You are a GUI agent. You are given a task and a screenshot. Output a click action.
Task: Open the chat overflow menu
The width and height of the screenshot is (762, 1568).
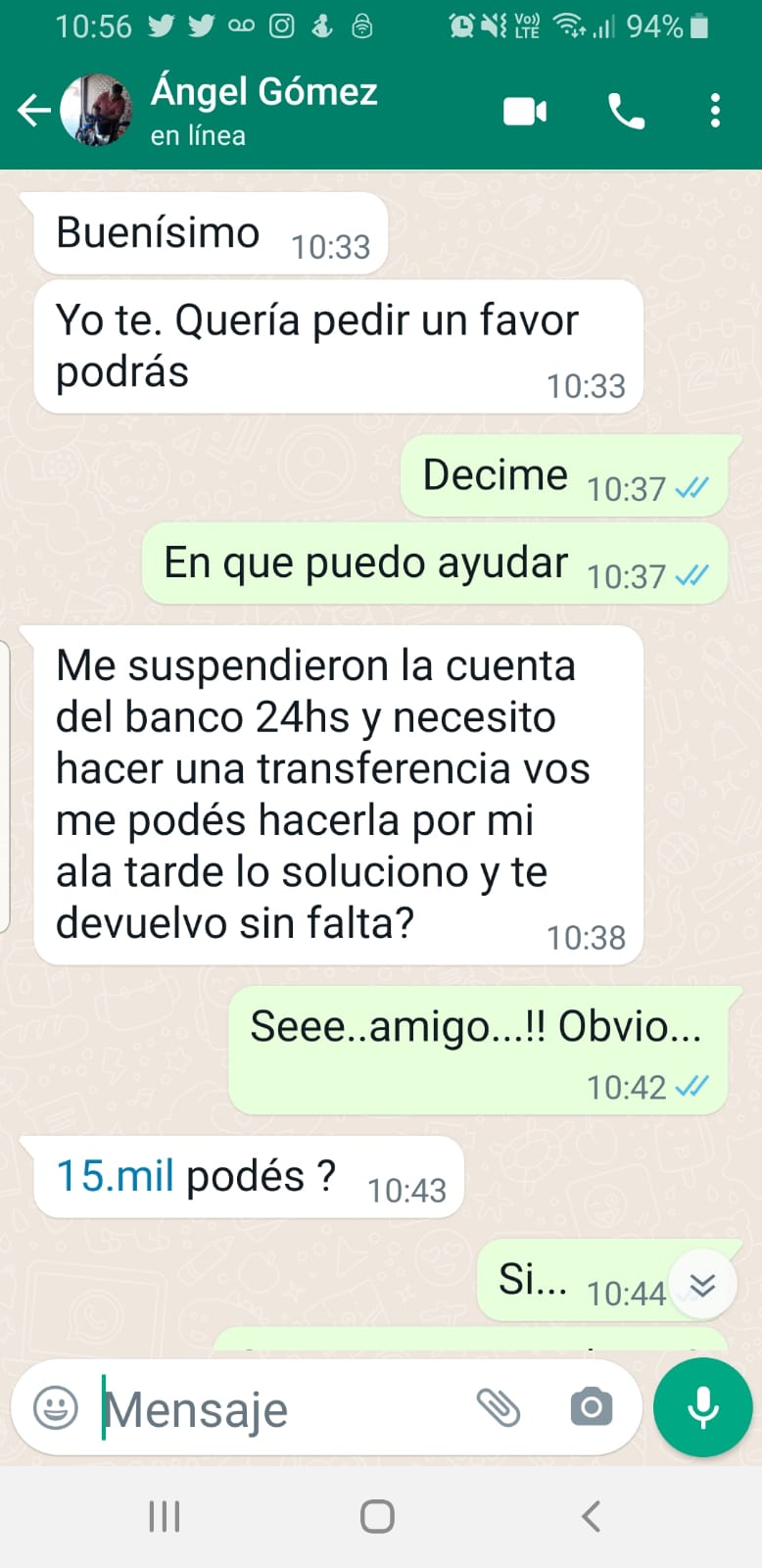click(x=715, y=112)
